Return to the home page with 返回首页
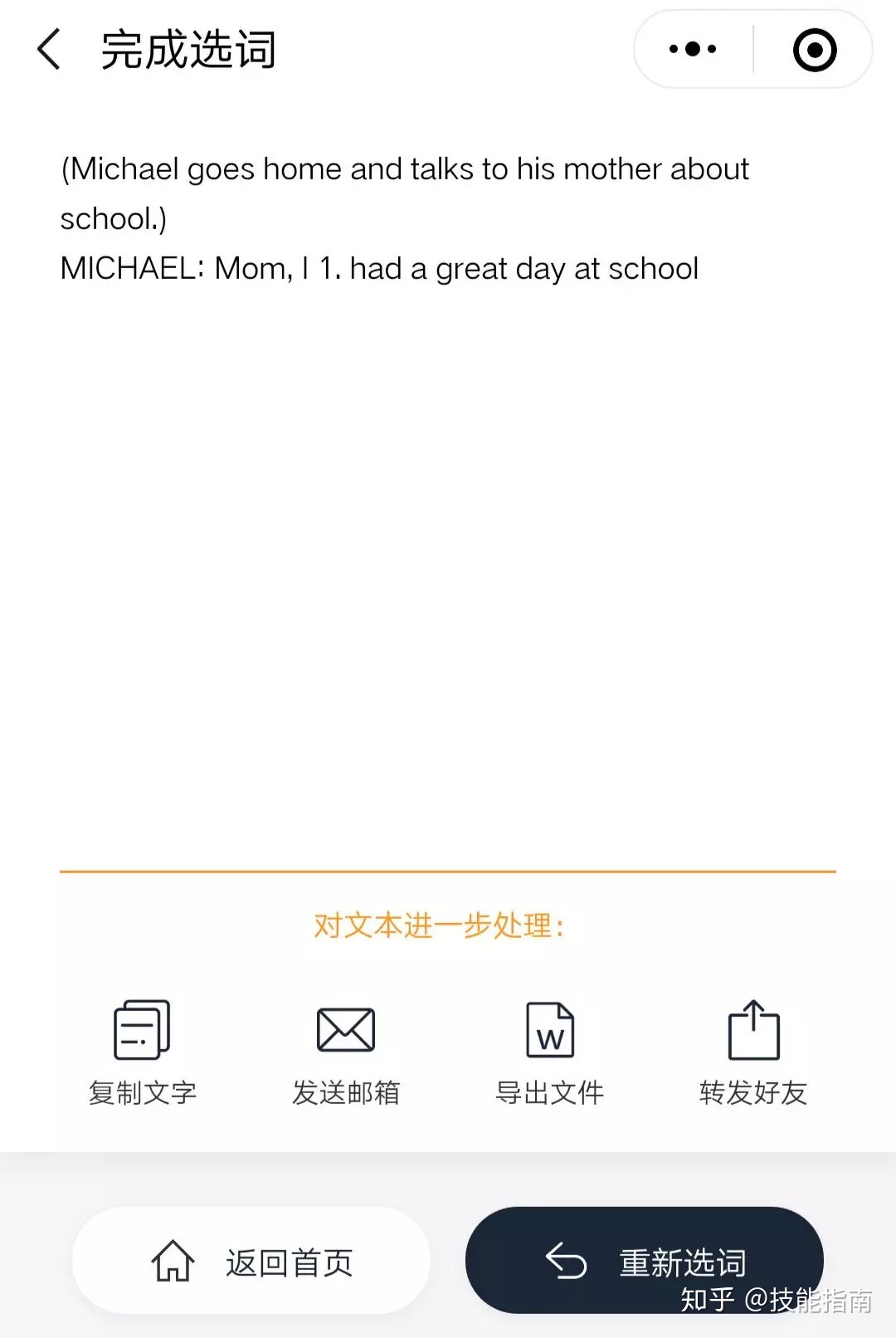896x1338 pixels. click(x=251, y=1262)
